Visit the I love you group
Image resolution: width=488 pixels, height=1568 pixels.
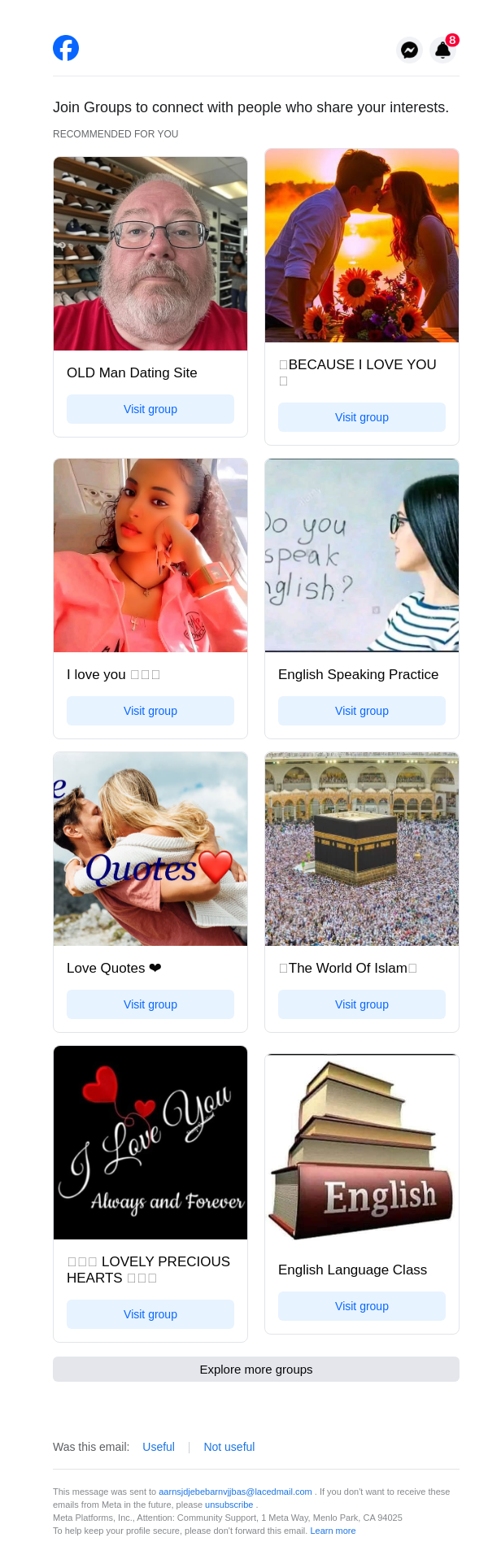(x=150, y=711)
